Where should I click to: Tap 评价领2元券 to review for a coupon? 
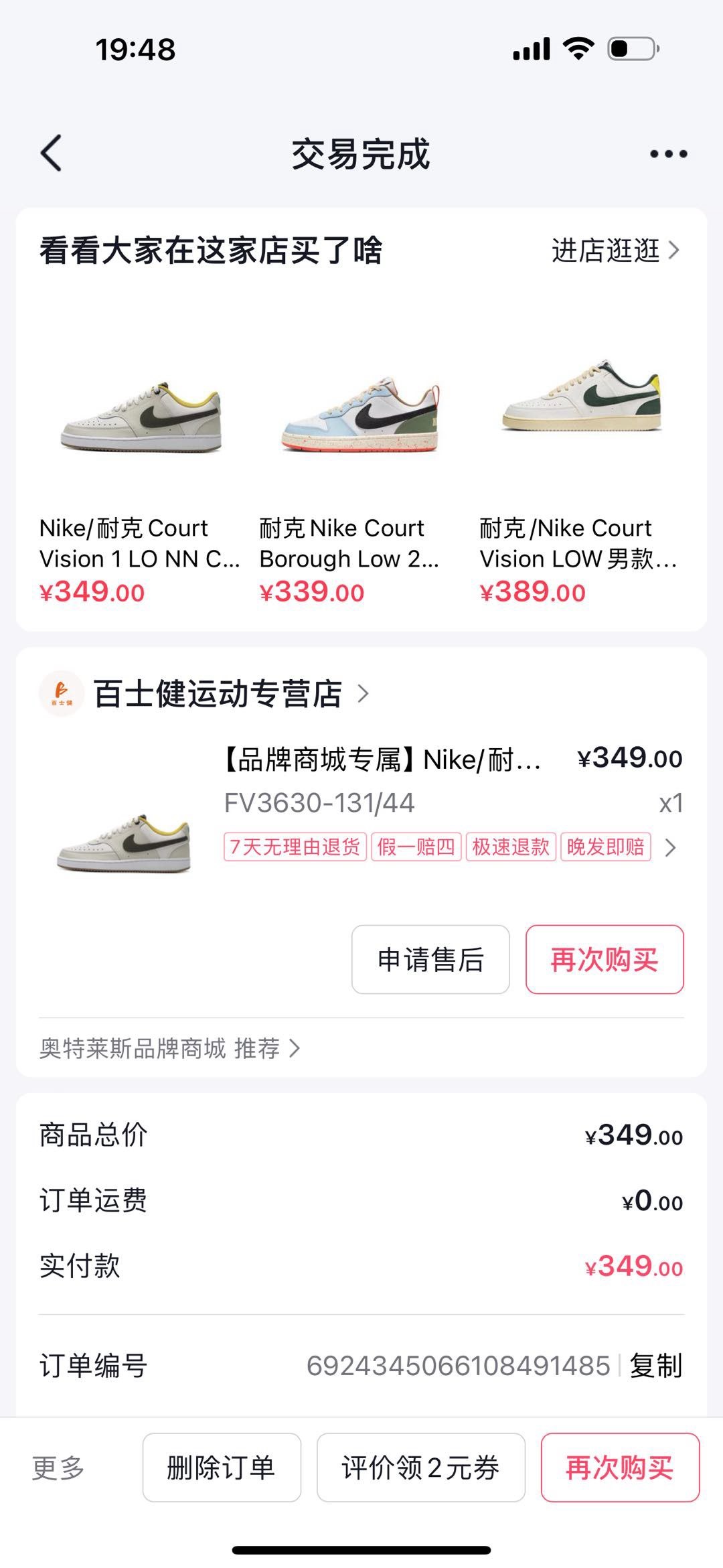(x=420, y=1468)
